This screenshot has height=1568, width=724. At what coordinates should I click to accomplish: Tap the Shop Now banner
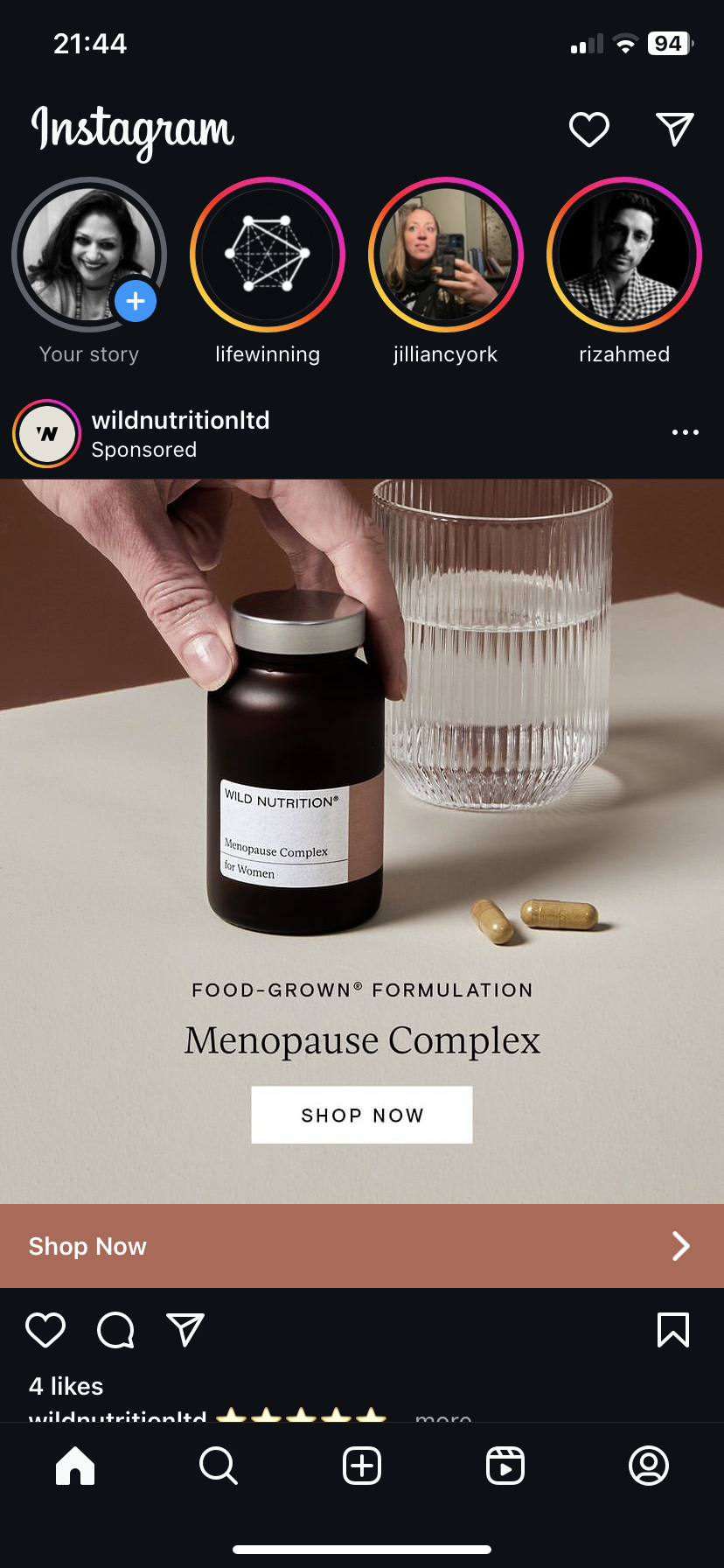click(362, 1246)
